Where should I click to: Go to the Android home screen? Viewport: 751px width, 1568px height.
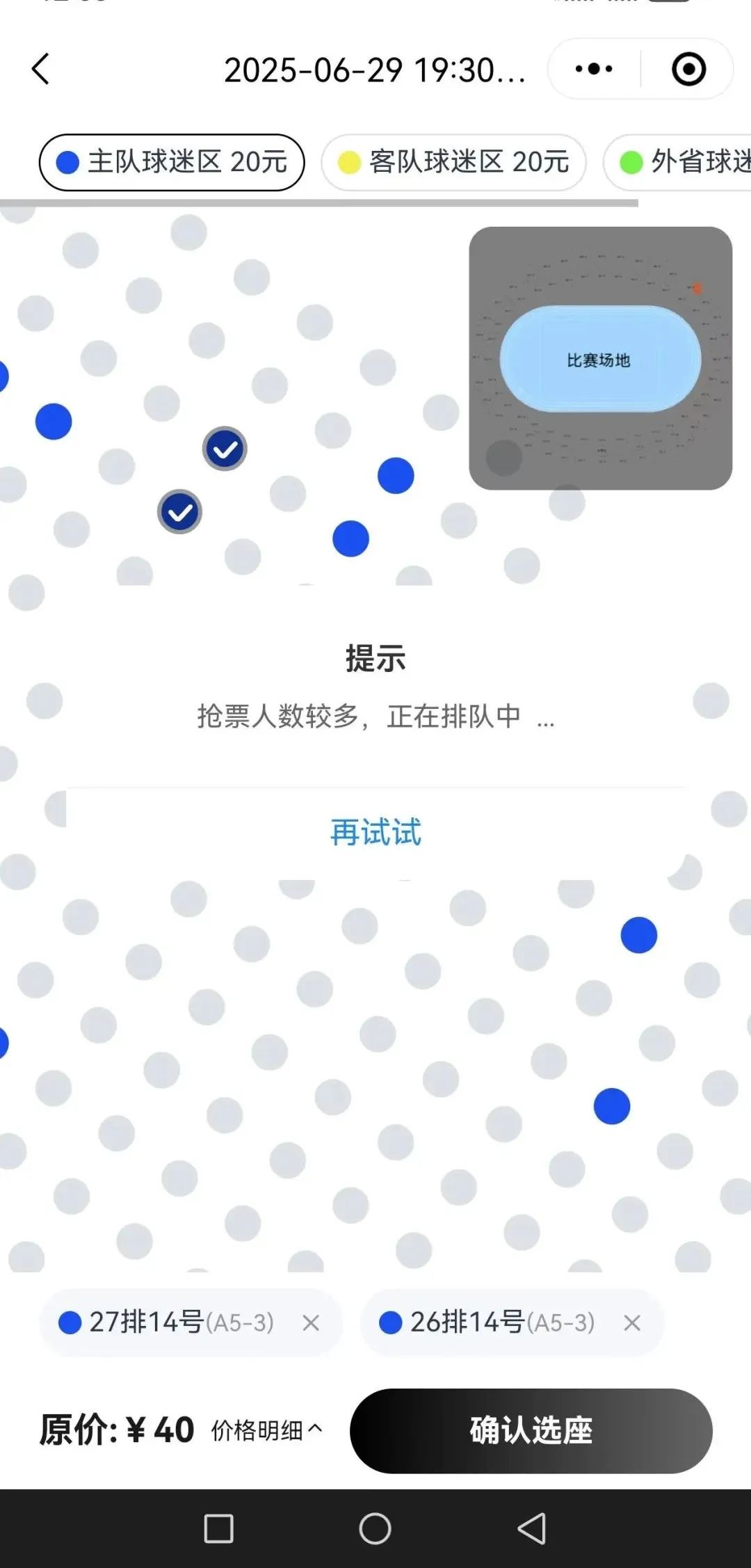click(x=375, y=1528)
